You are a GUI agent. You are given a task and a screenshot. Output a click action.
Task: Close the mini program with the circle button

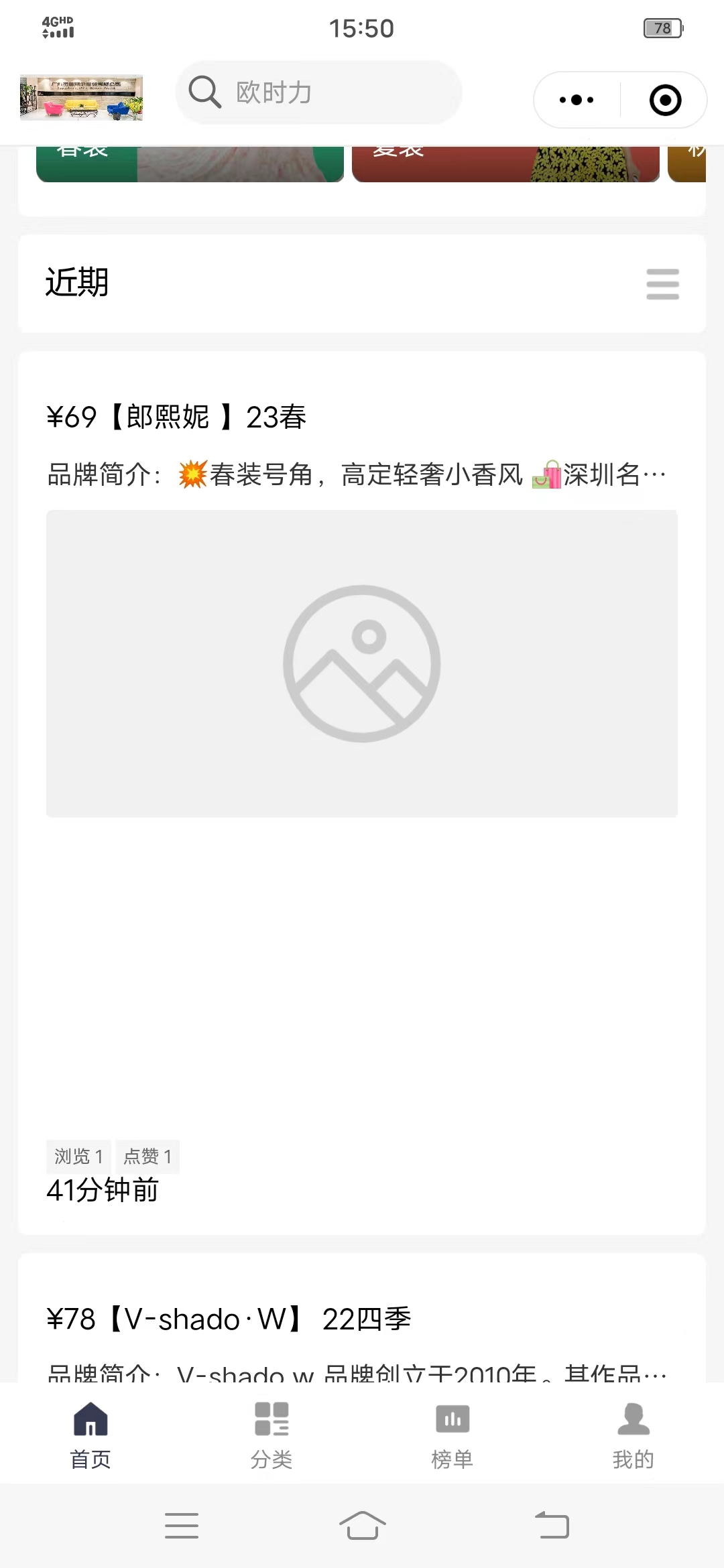point(665,100)
